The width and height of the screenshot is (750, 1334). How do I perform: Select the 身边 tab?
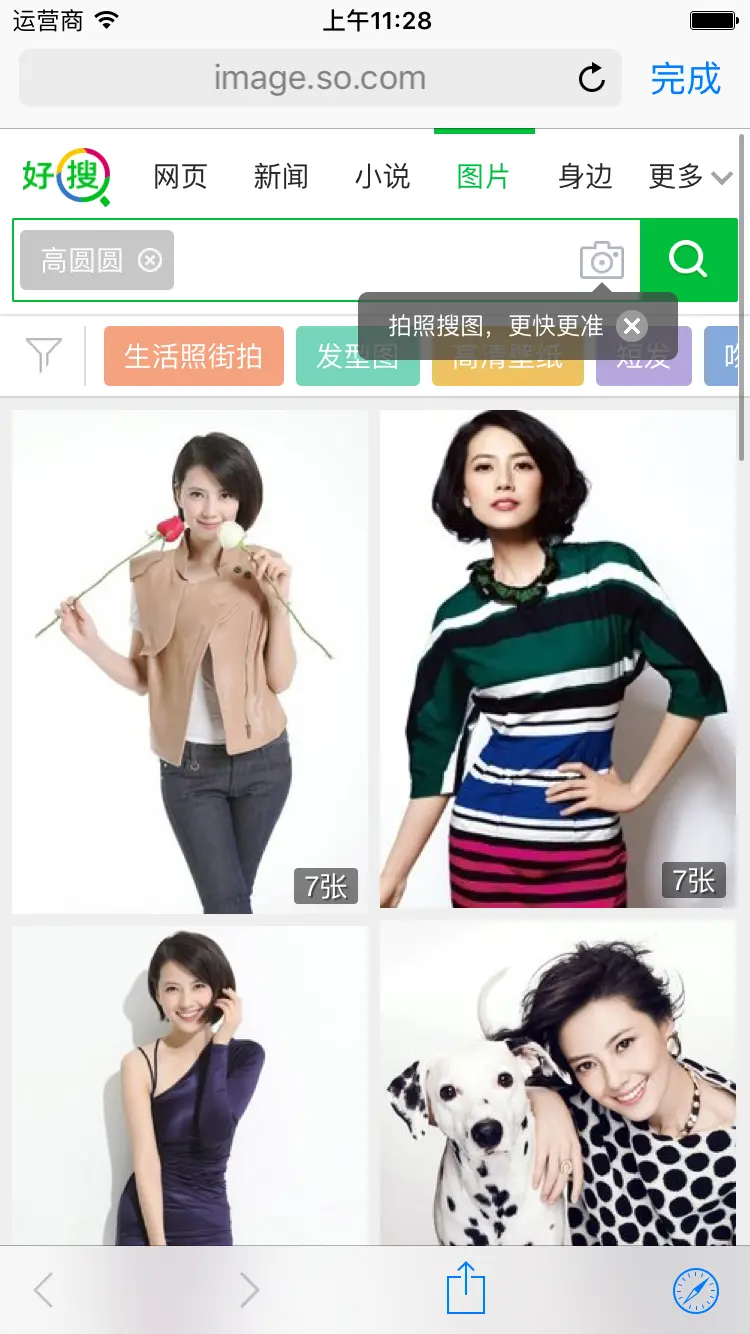pos(585,177)
